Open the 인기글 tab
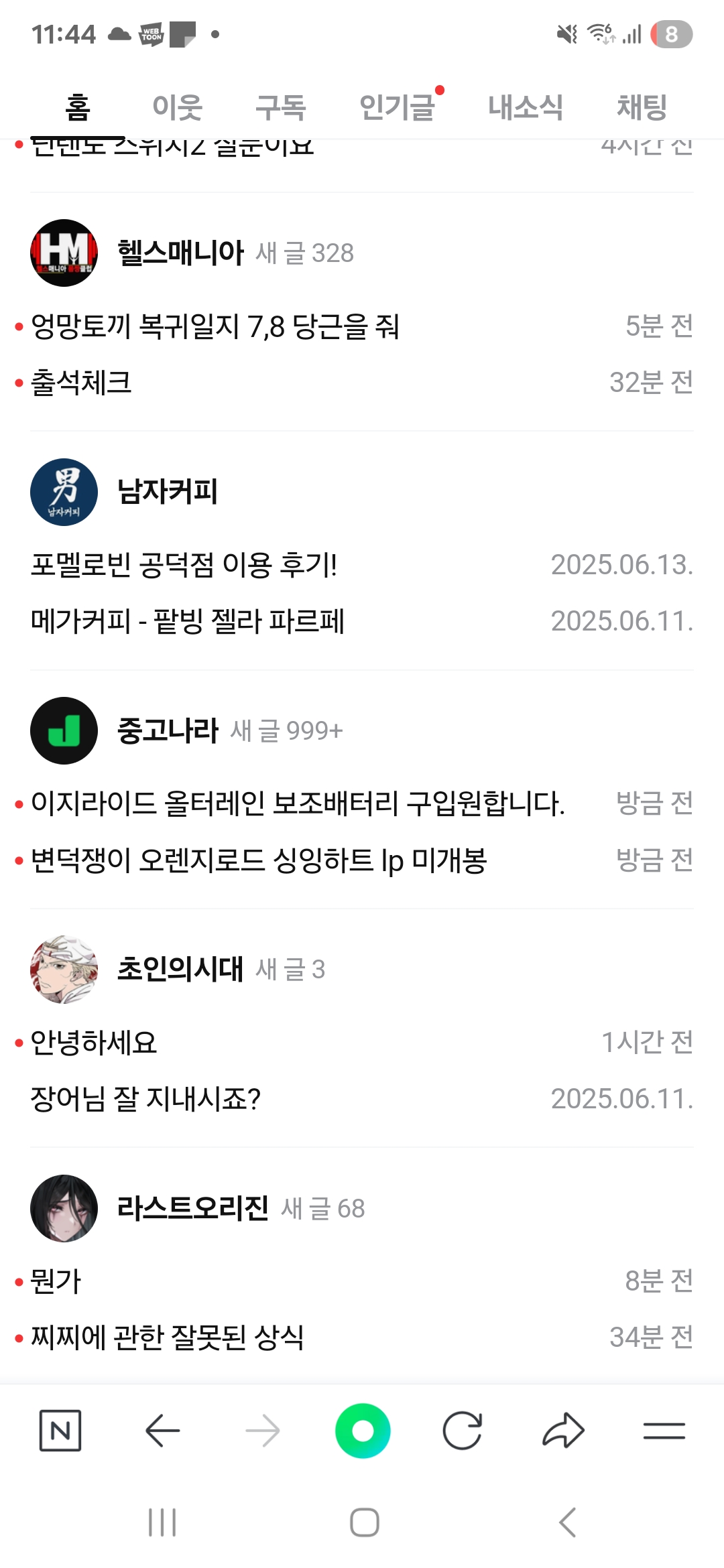 coord(397,107)
